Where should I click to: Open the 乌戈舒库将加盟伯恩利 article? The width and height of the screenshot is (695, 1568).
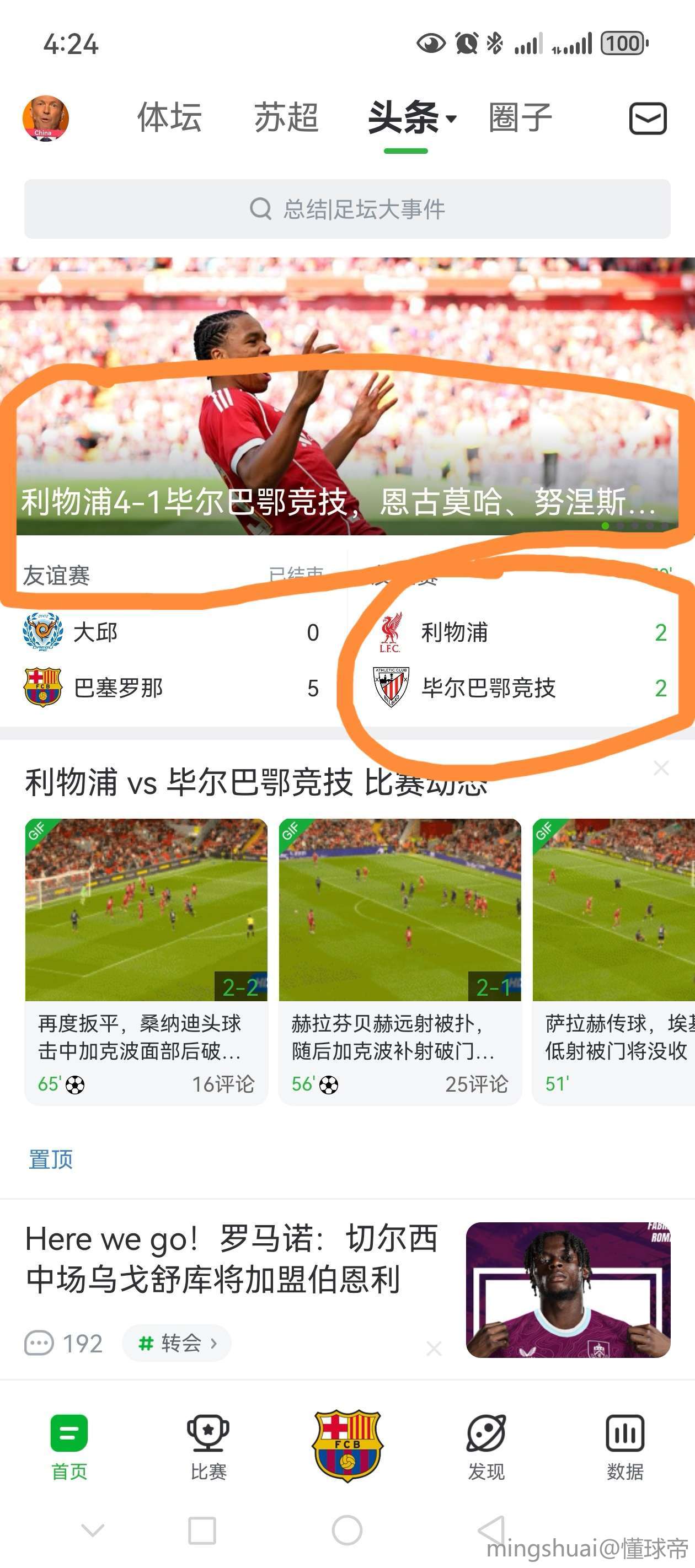[232, 1259]
